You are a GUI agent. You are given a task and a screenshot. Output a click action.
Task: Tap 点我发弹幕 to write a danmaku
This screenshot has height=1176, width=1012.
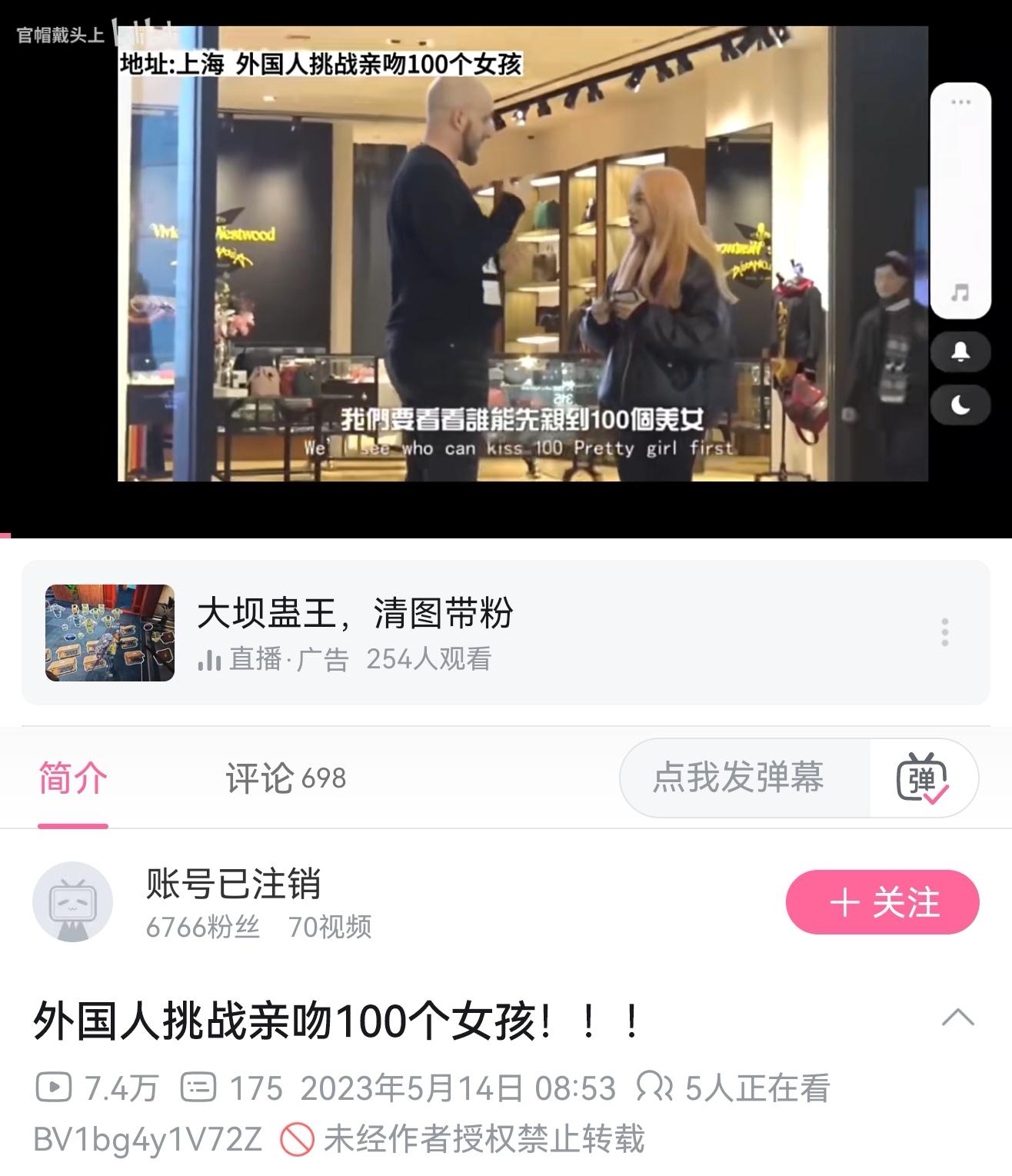pyautogui.click(x=738, y=778)
